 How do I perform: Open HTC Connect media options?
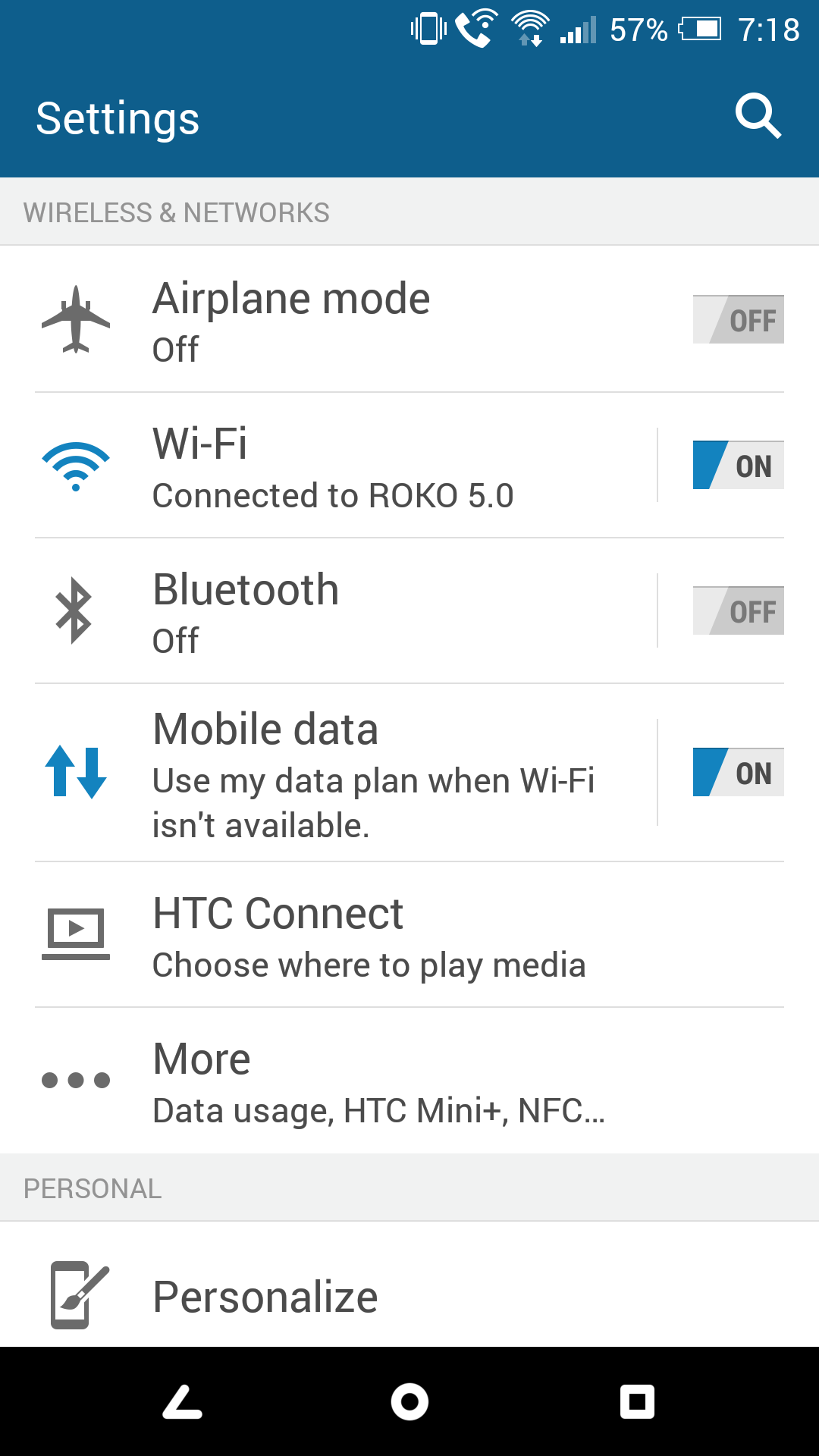pos(369,935)
